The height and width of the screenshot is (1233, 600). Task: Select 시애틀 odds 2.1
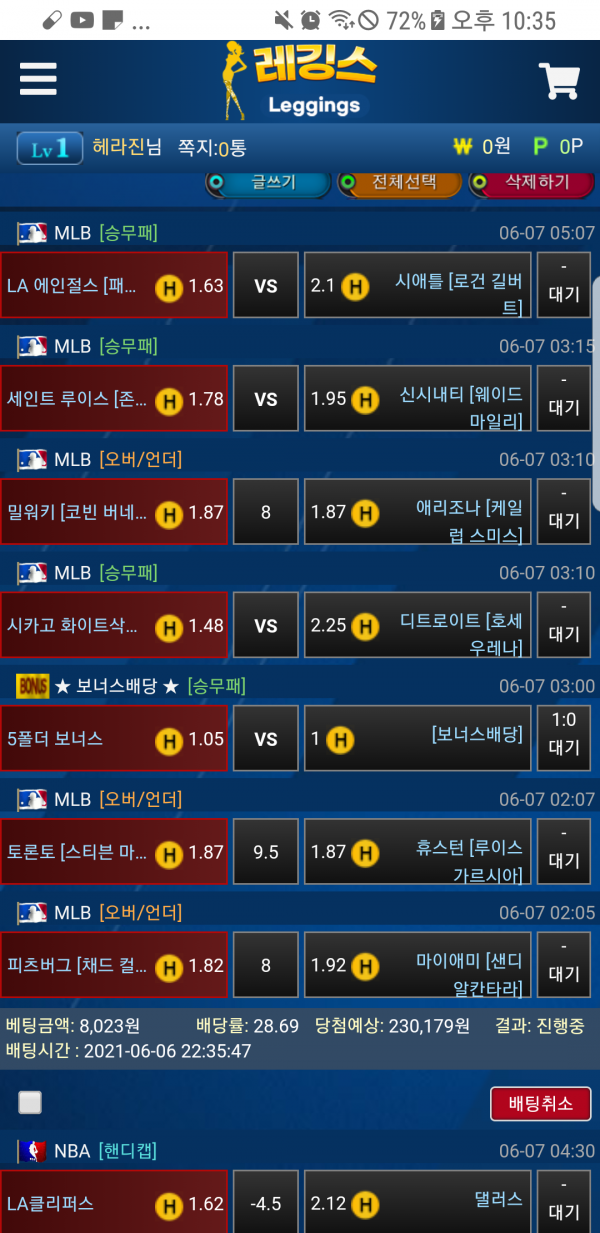(417, 286)
